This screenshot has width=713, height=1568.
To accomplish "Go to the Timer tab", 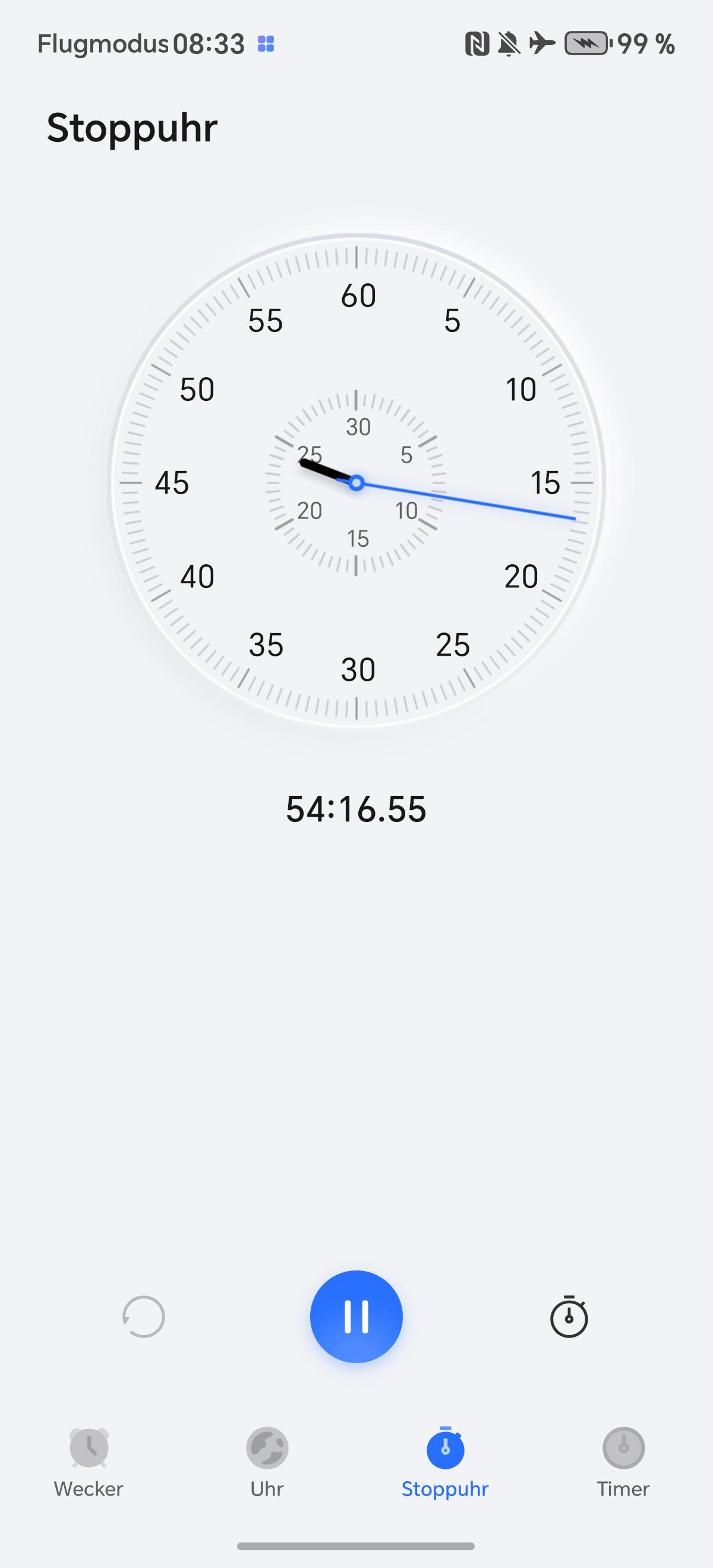I will [x=623, y=1462].
